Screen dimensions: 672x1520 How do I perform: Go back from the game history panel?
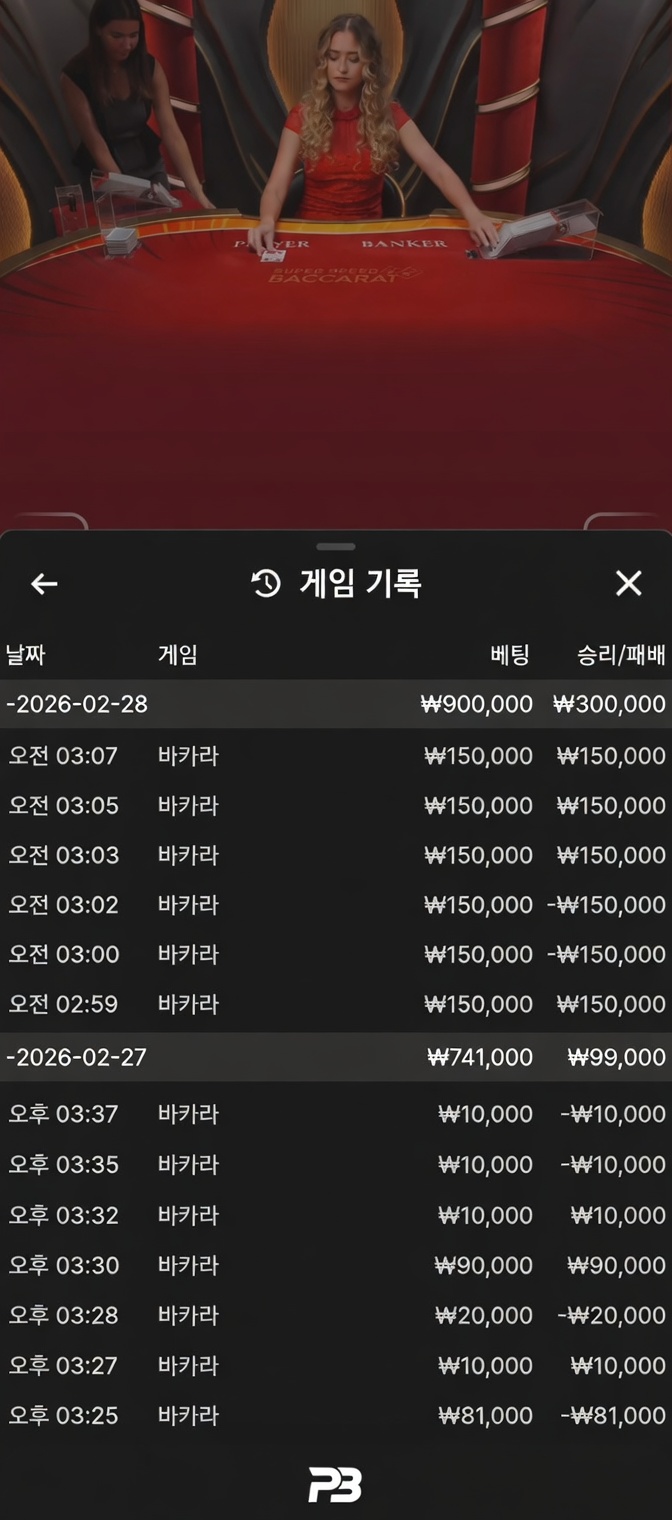click(44, 584)
